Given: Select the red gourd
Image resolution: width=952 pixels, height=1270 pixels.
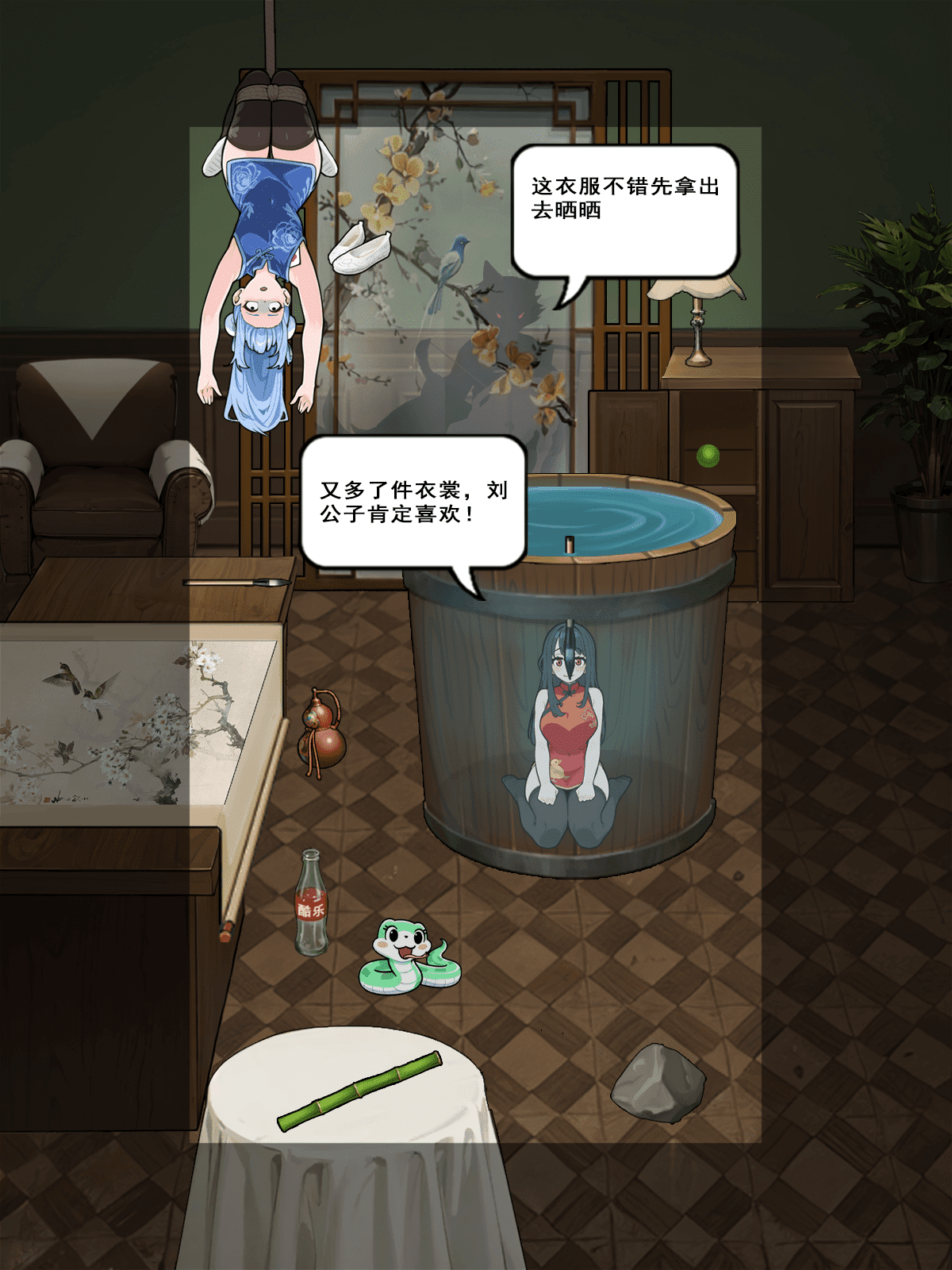Looking at the screenshot, I should pos(324,732).
